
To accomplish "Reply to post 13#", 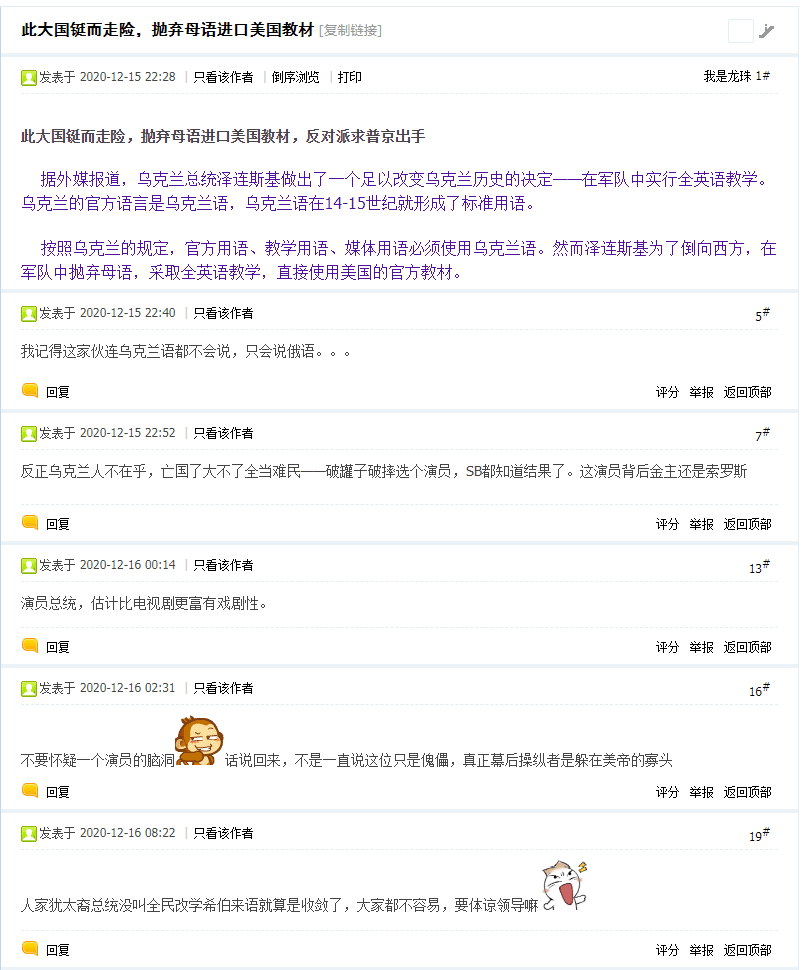I will click(x=57, y=647).
